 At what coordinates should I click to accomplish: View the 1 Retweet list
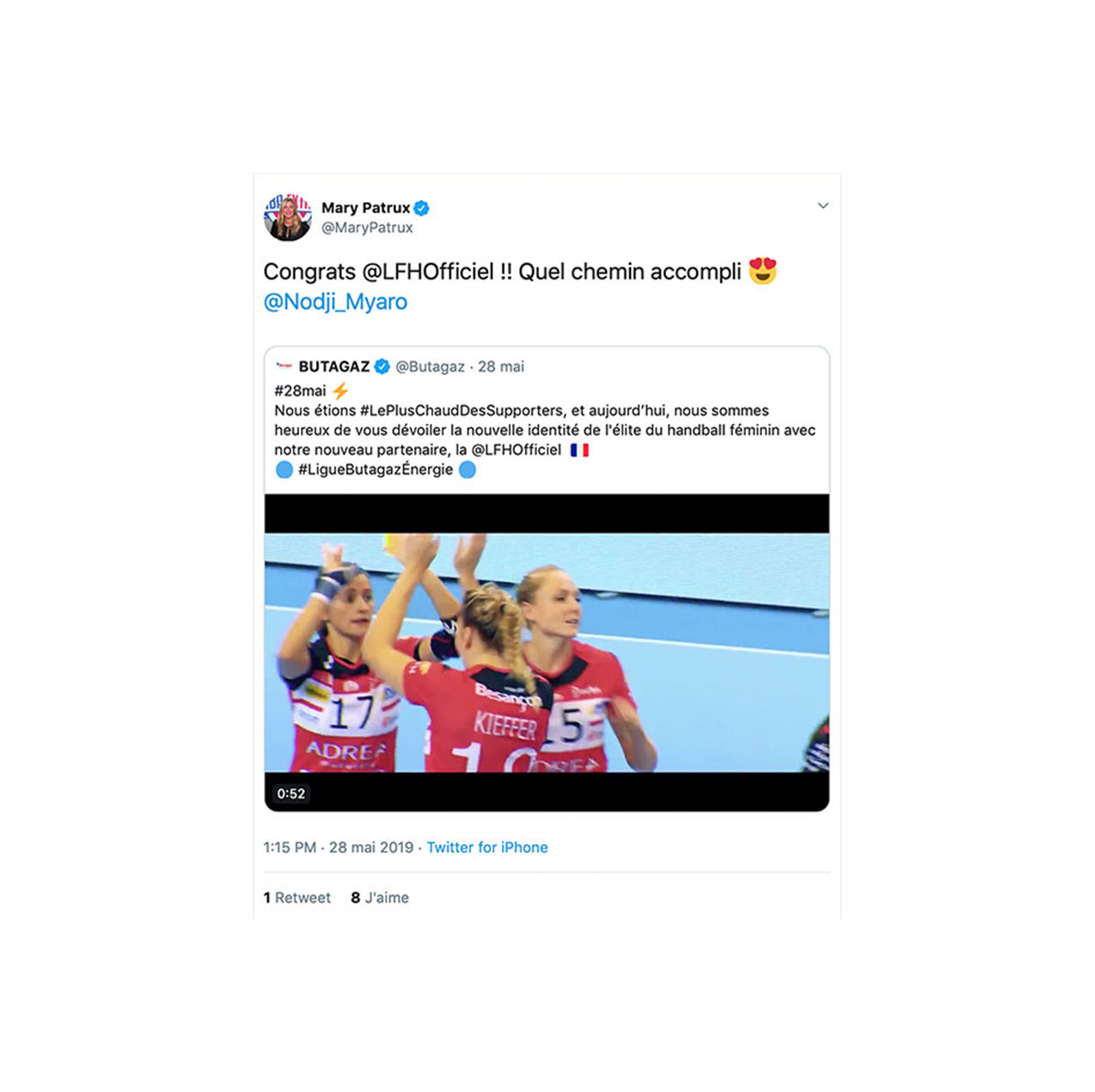[297, 898]
